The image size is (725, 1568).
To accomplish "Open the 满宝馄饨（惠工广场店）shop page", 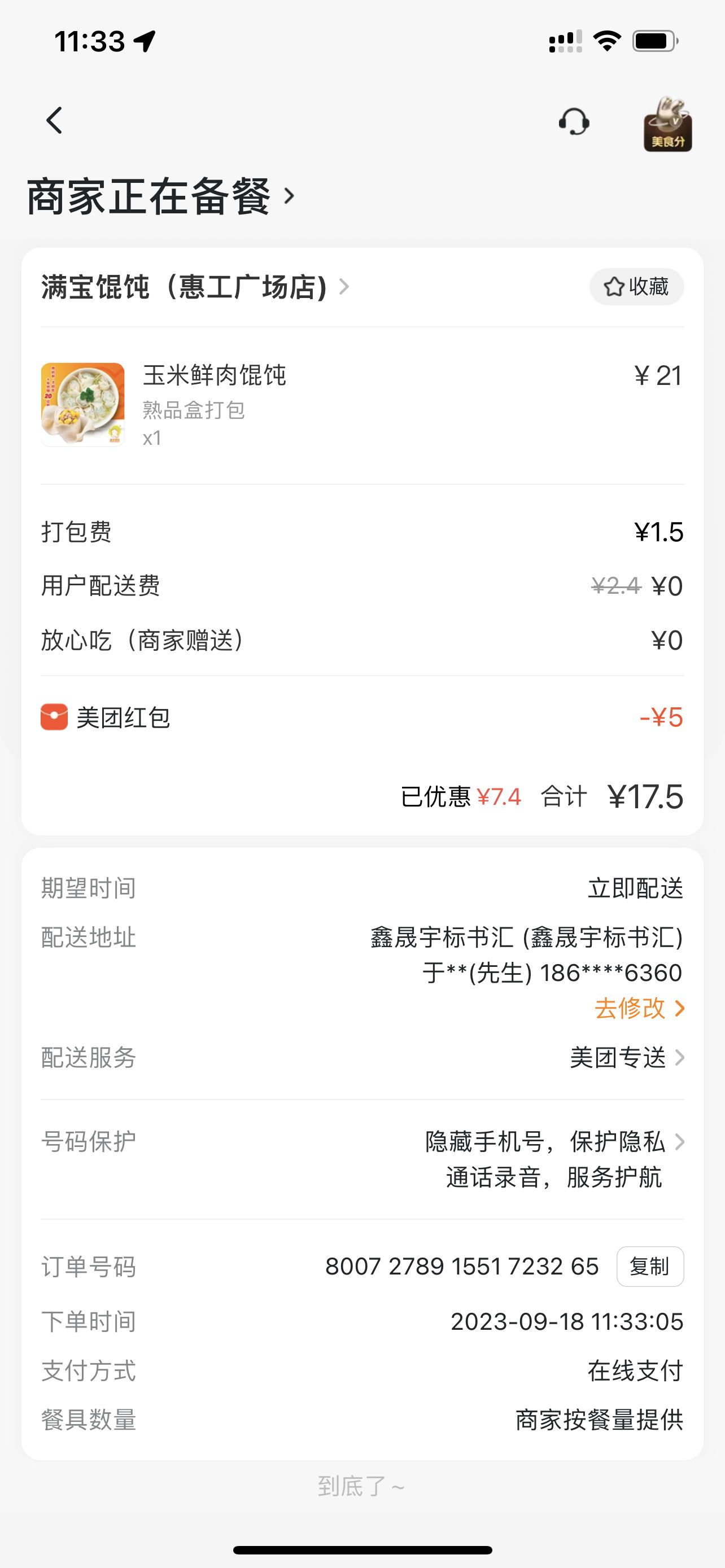I will 195,287.
